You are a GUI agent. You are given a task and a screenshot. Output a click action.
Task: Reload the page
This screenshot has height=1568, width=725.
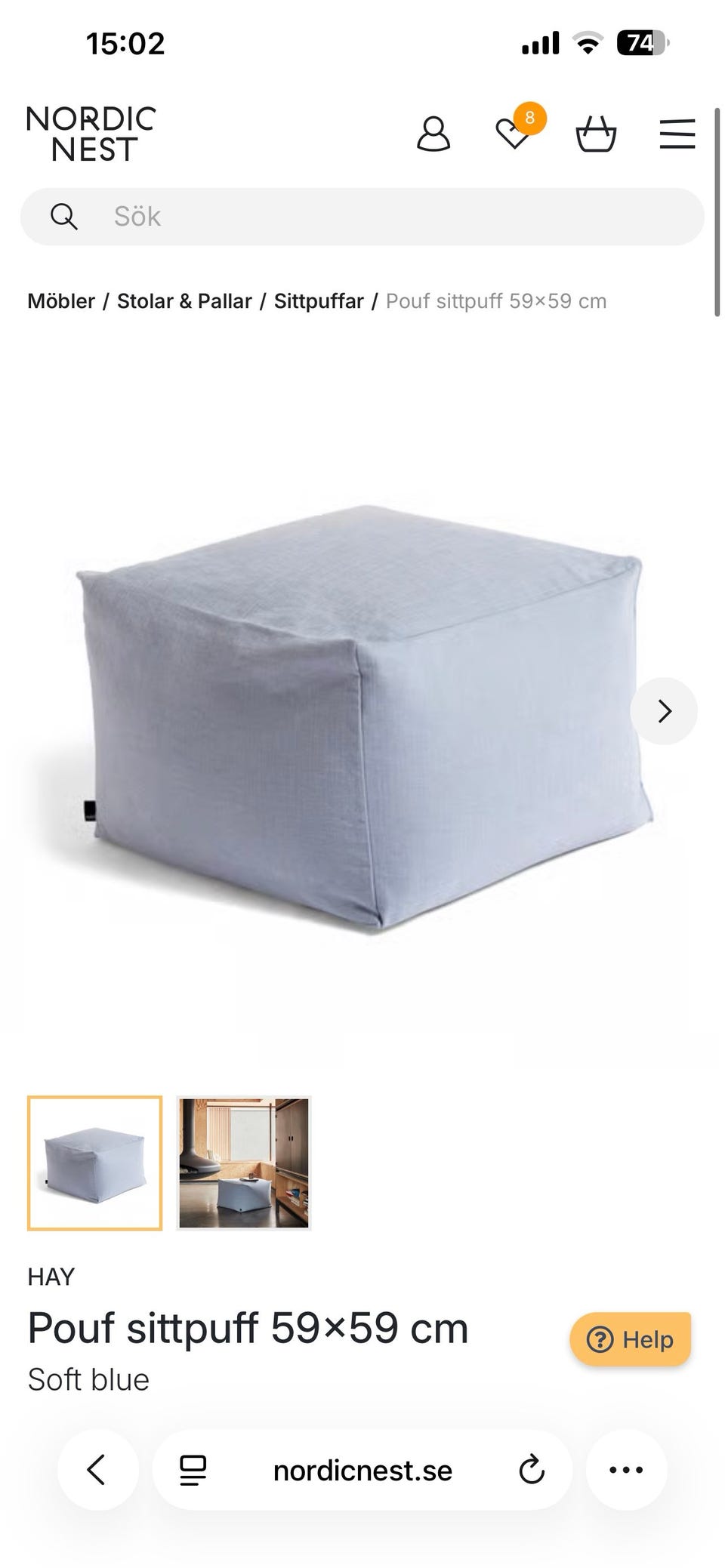pos(532,1470)
